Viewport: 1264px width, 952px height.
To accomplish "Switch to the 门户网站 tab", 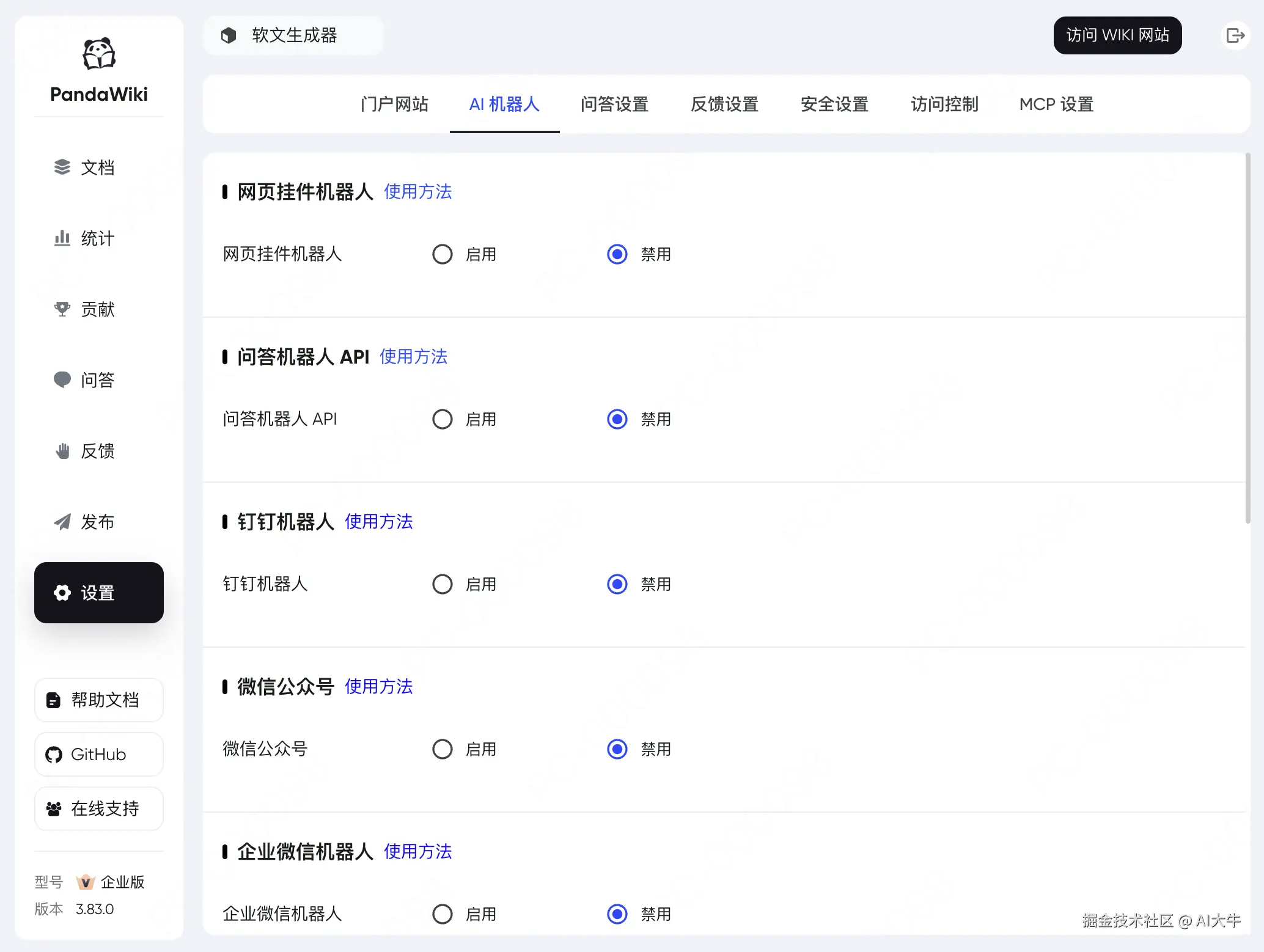I will pos(394,104).
